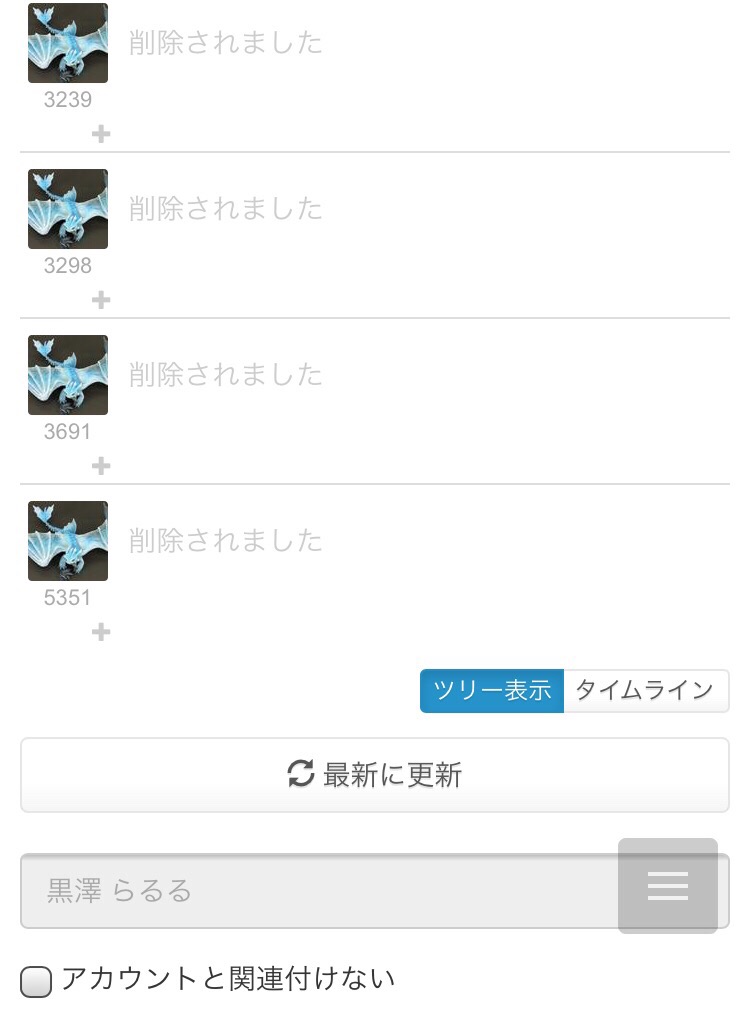
Task: Open the hamburger menu button
Action: point(667,886)
